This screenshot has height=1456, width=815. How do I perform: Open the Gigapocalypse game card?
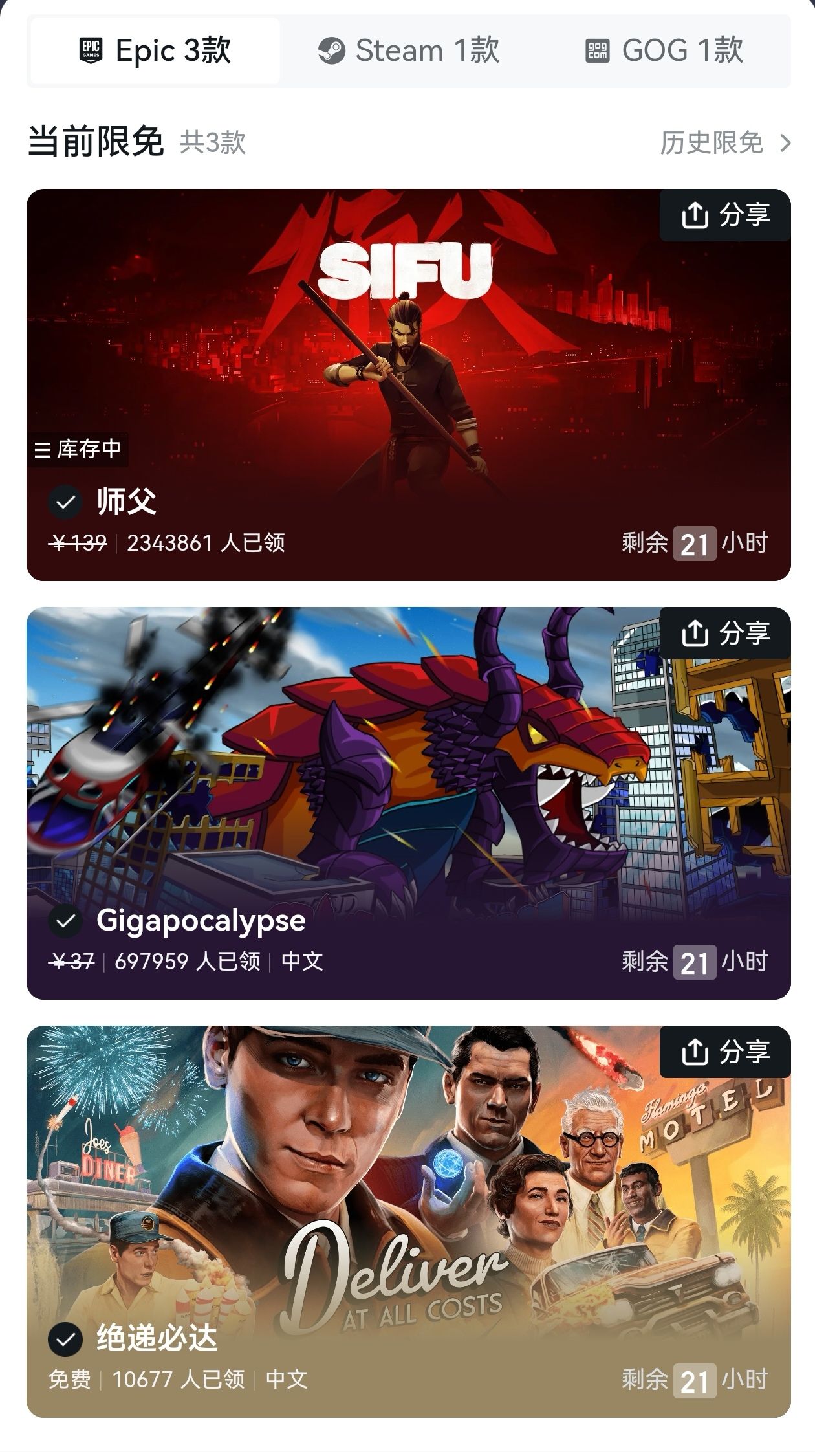[x=407, y=777]
